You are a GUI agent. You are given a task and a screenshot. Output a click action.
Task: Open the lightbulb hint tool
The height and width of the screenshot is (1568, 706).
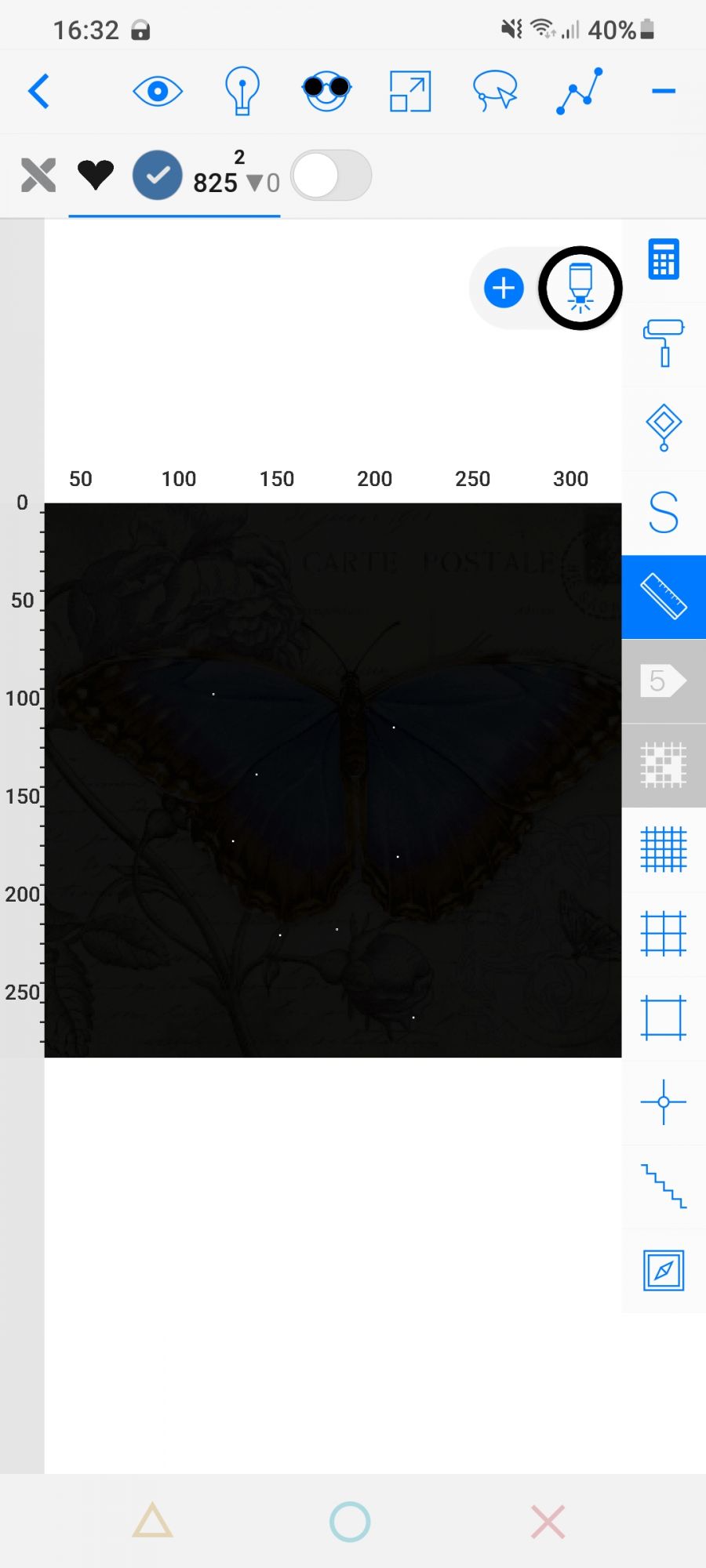pyautogui.click(x=242, y=91)
